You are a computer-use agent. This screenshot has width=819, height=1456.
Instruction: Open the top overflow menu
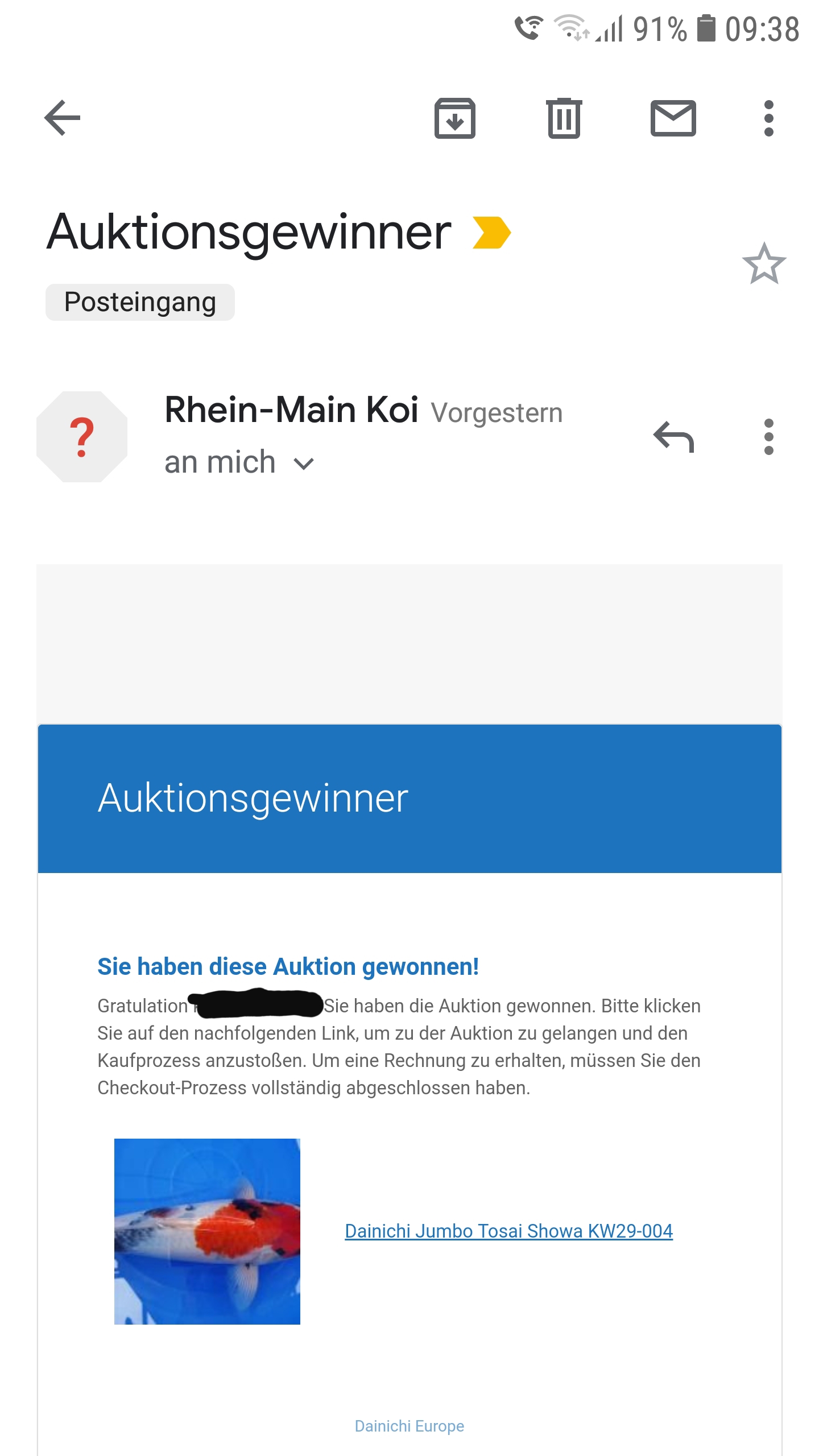[x=768, y=118]
